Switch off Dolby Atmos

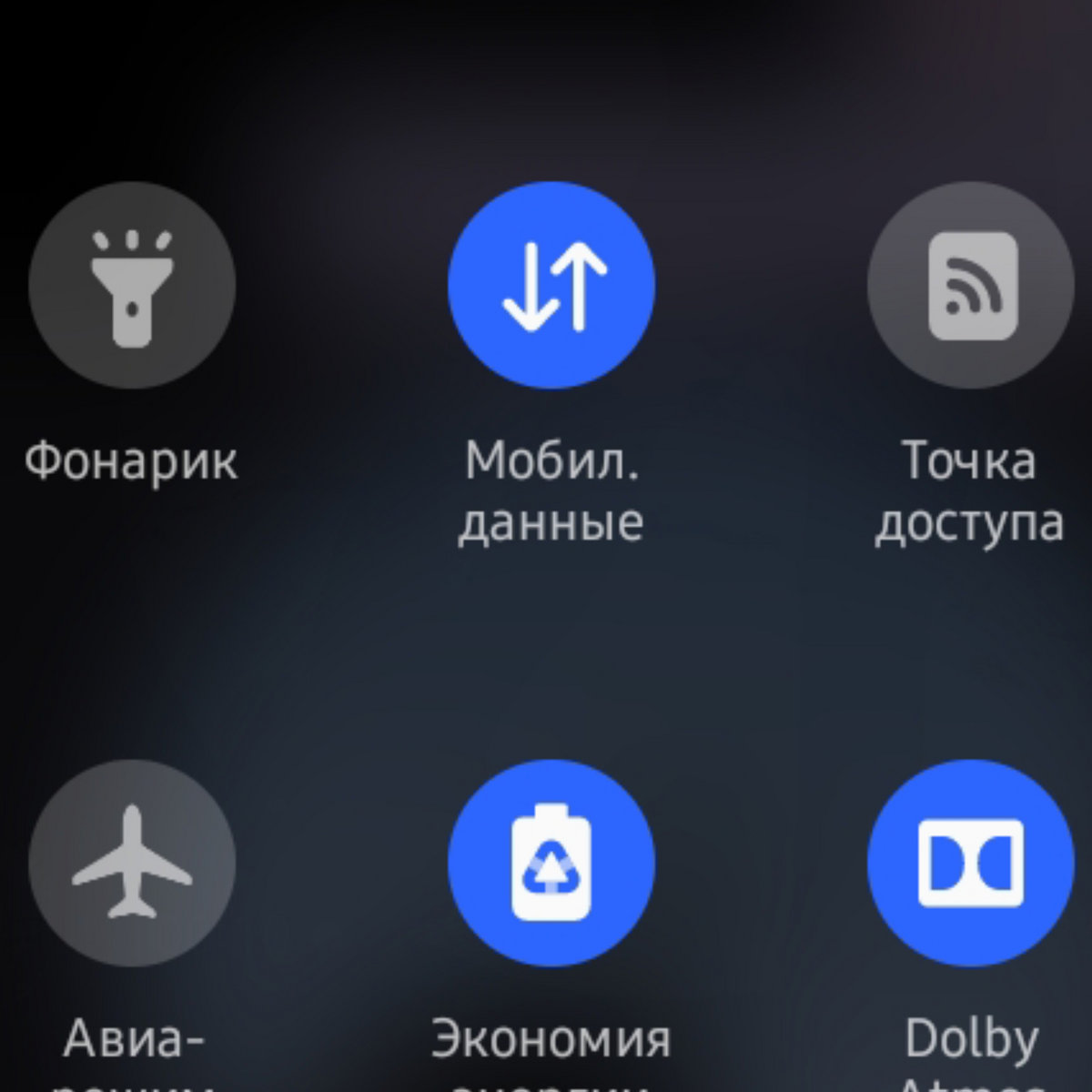(x=970, y=863)
